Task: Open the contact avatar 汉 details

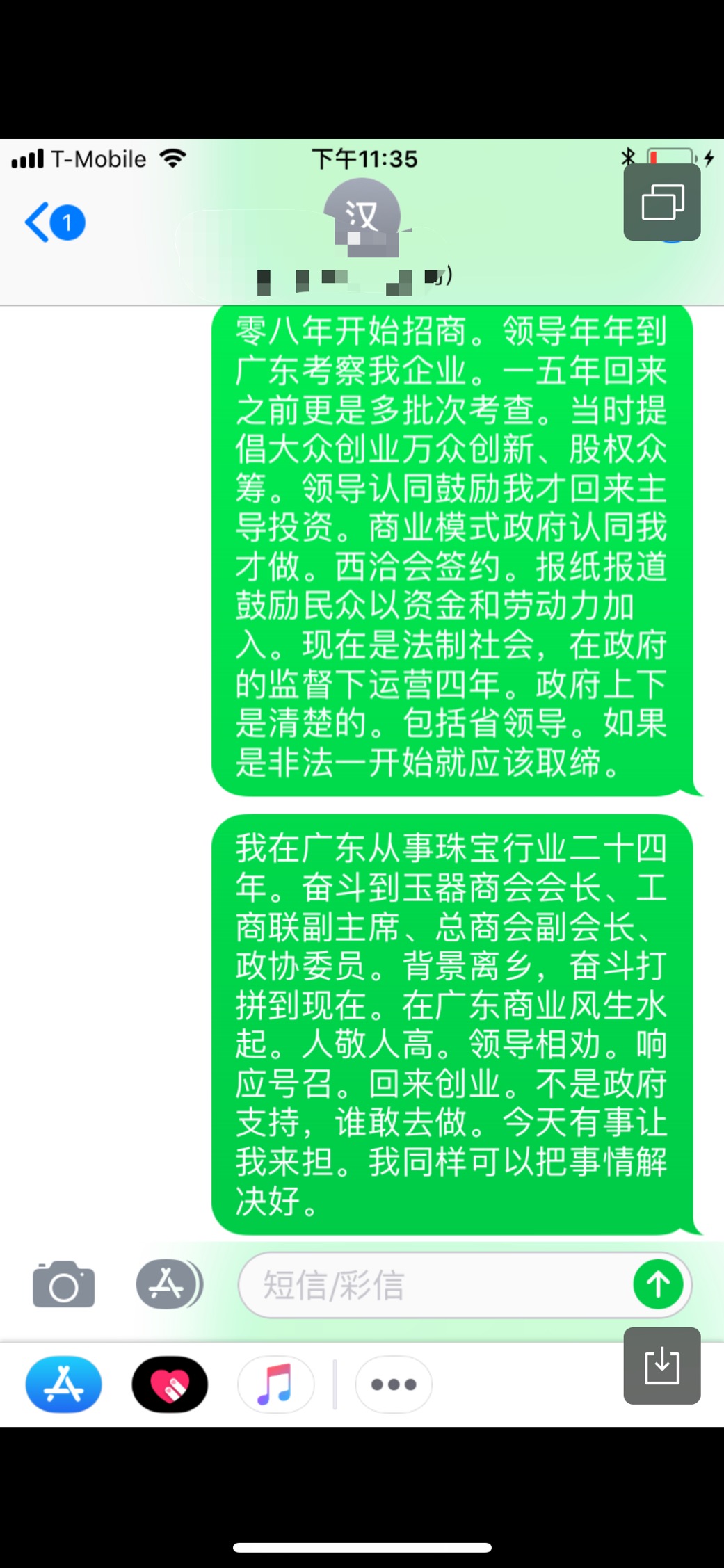Action: click(x=362, y=216)
